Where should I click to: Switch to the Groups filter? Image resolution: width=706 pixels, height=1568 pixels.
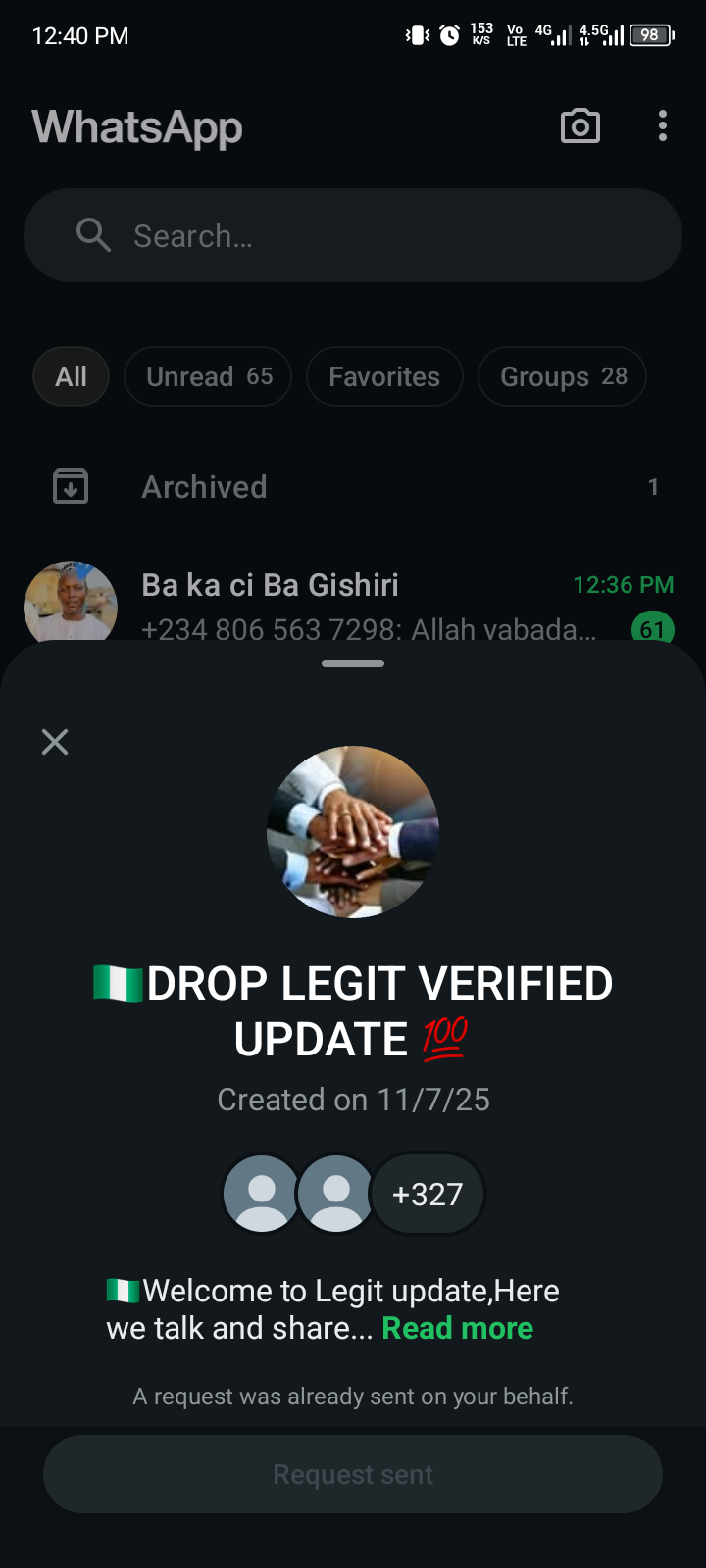pos(562,376)
